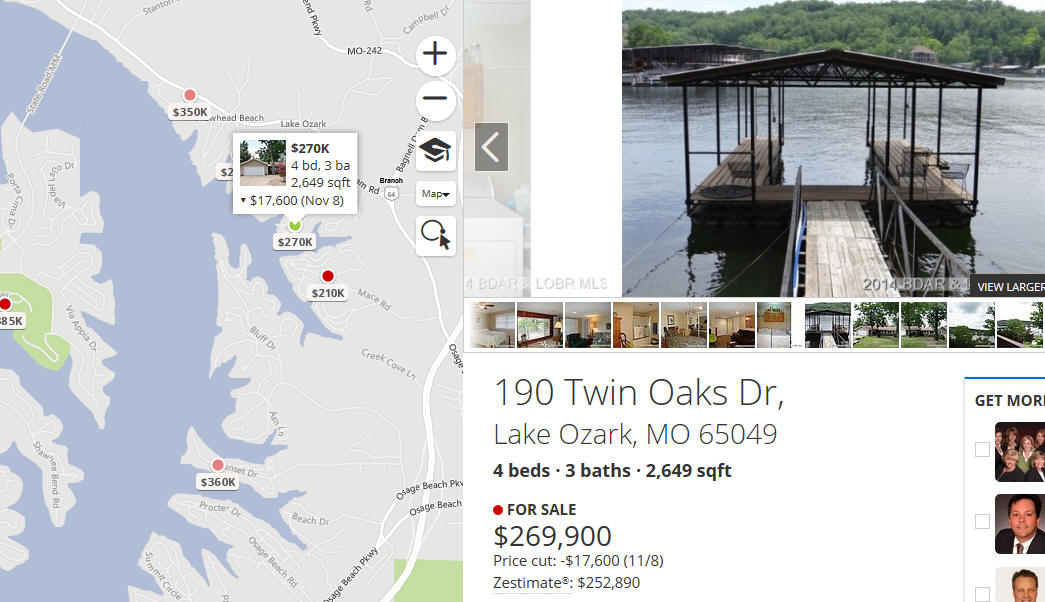Image resolution: width=1045 pixels, height=602 pixels.
Task: Zoom in on the map
Action: pos(435,54)
